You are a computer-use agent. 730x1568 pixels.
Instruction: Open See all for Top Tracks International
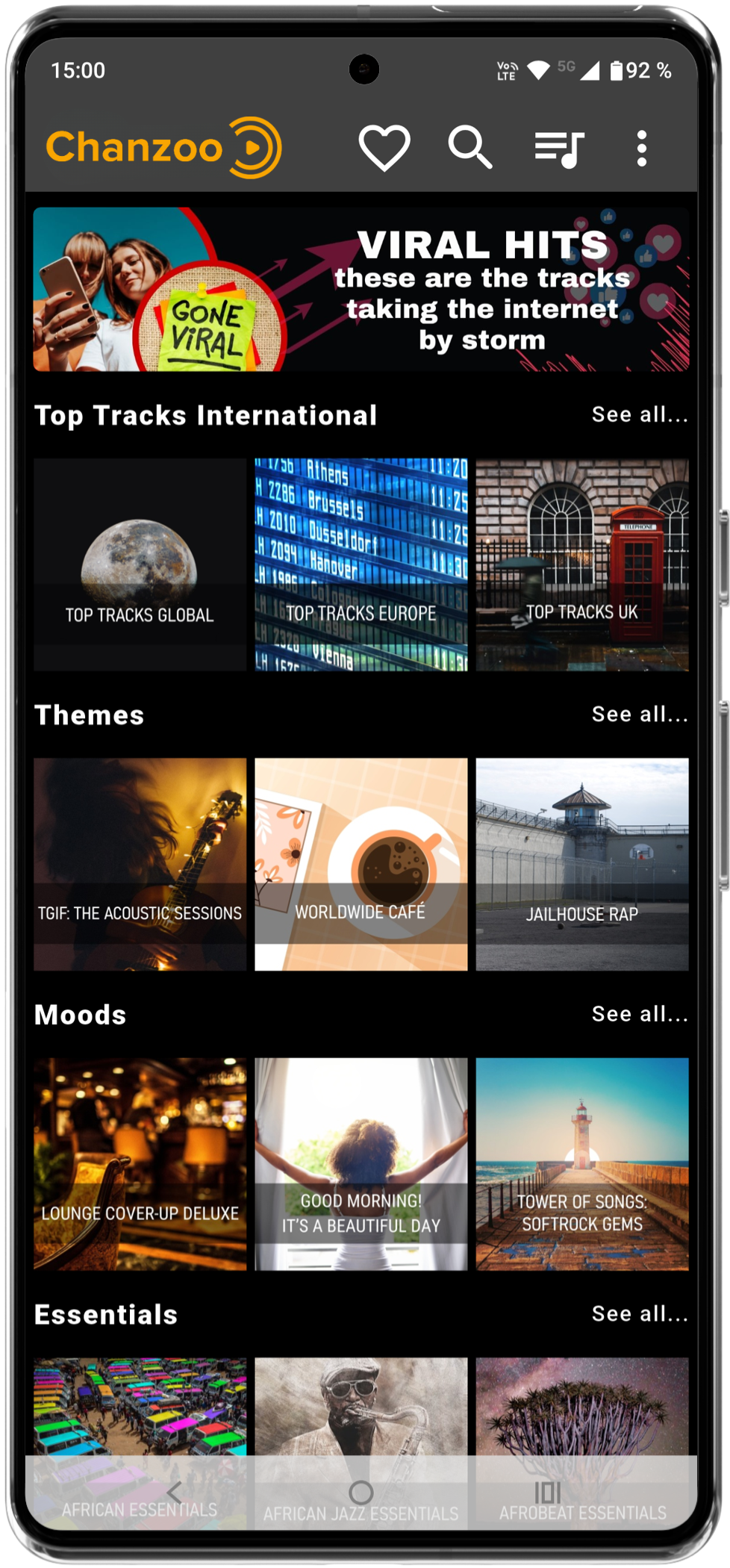[640, 415]
